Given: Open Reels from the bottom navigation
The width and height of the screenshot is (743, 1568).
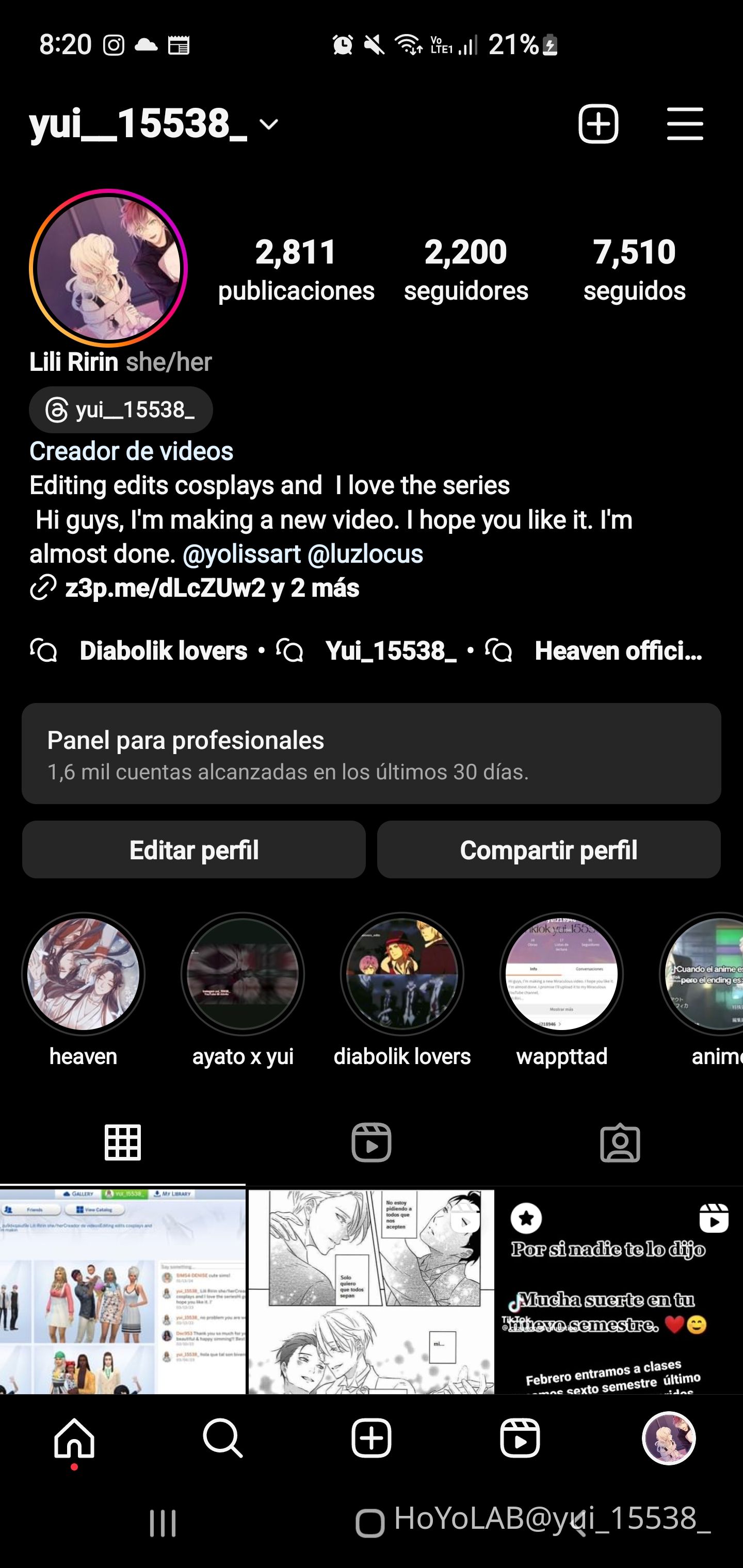Looking at the screenshot, I should [x=520, y=1440].
